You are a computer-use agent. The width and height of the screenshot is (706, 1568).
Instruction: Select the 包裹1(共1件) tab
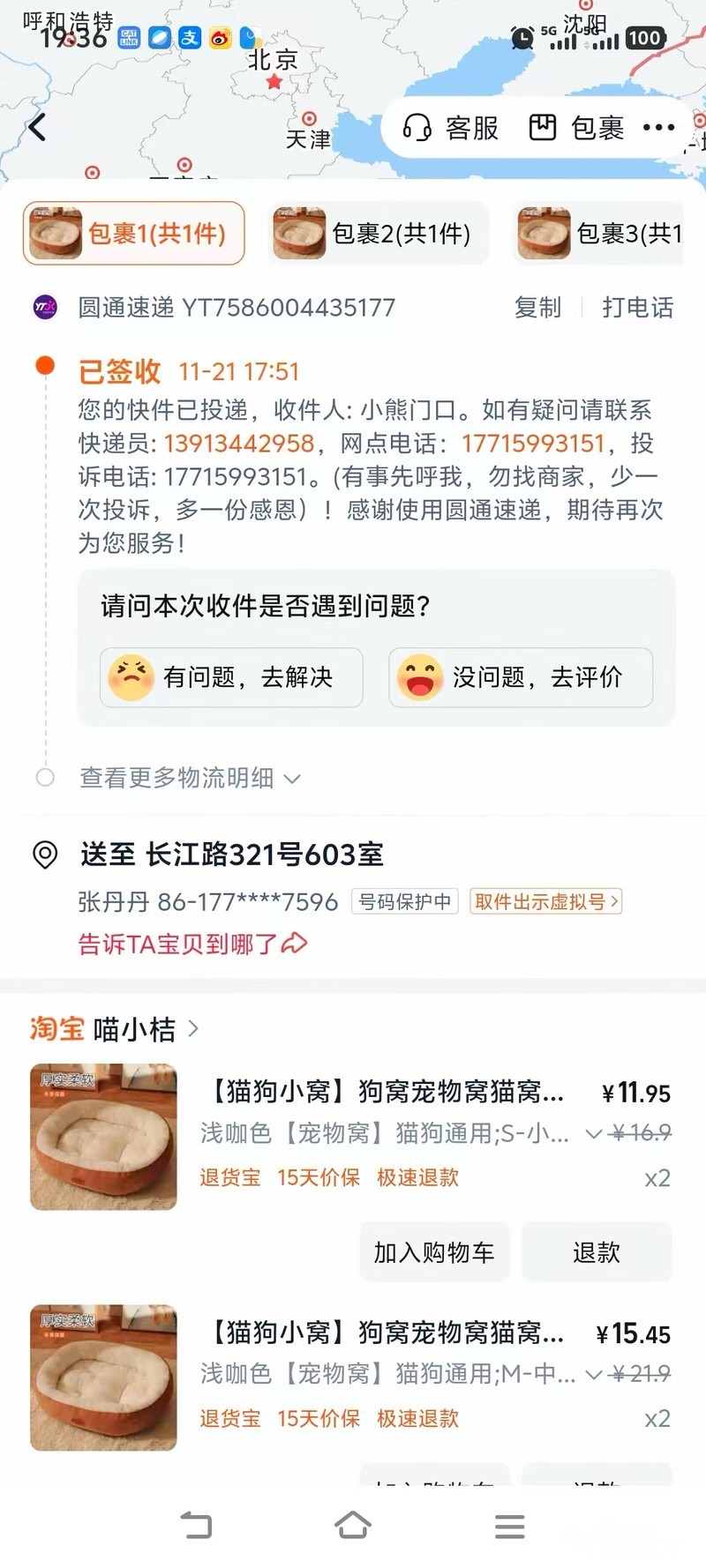(x=134, y=234)
